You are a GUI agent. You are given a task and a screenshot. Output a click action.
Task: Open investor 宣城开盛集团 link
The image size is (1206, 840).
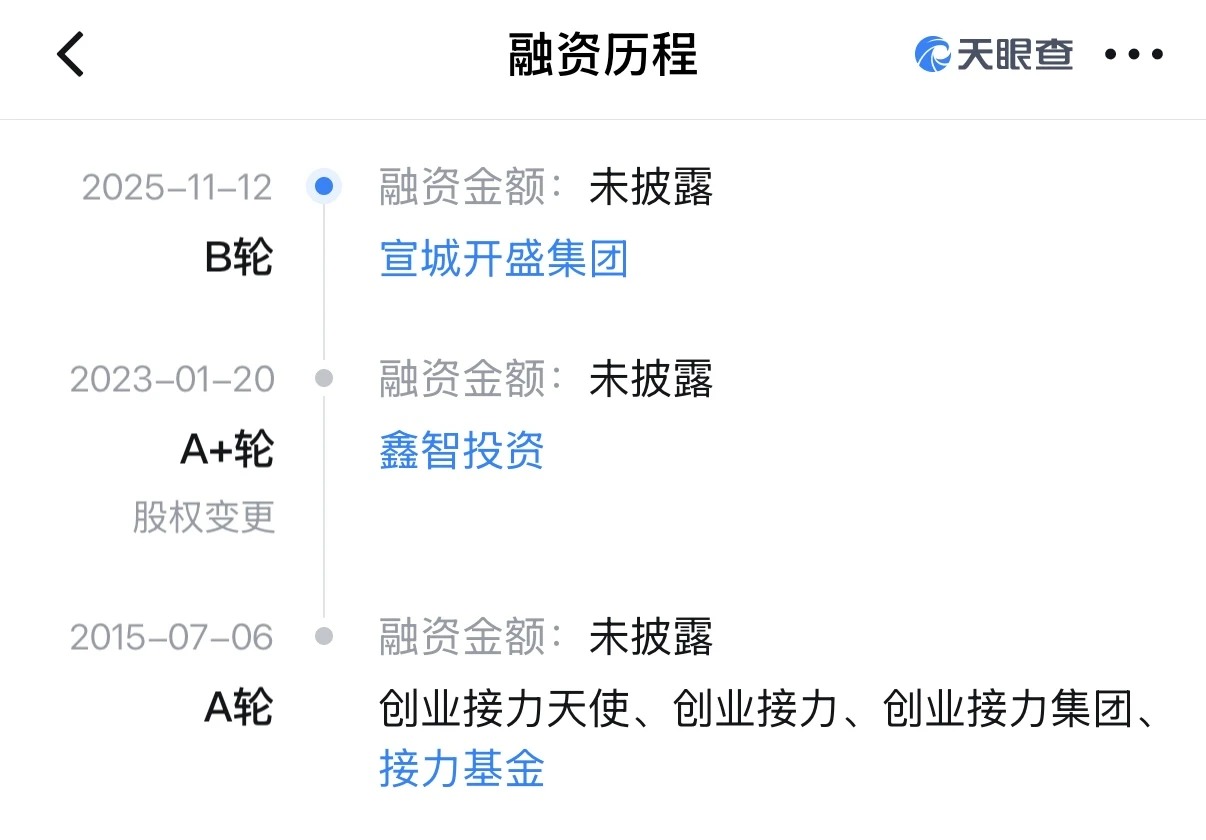(x=504, y=259)
